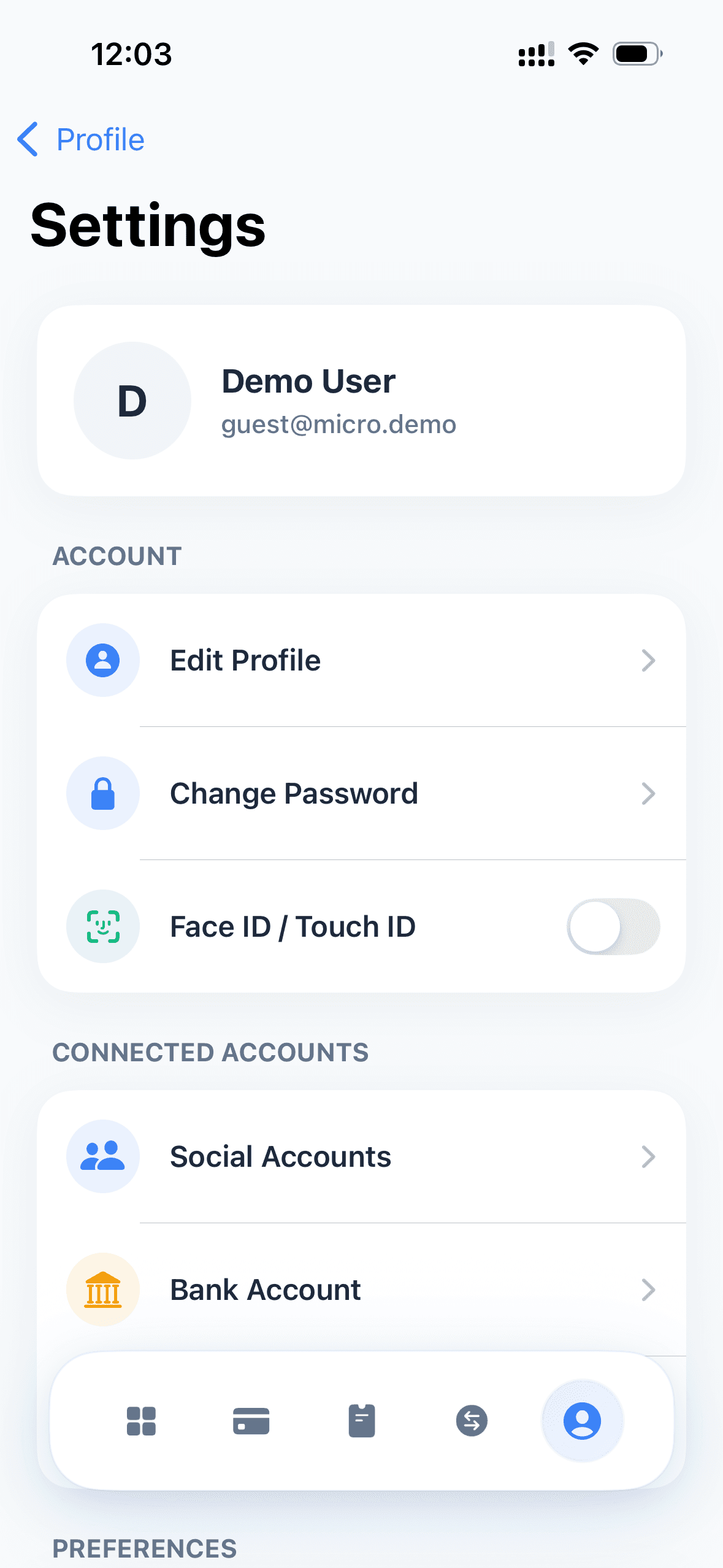The width and height of the screenshot is (723, 1568).
Task: Open Edit Profile settings
Action: click(x=361, y=661)
